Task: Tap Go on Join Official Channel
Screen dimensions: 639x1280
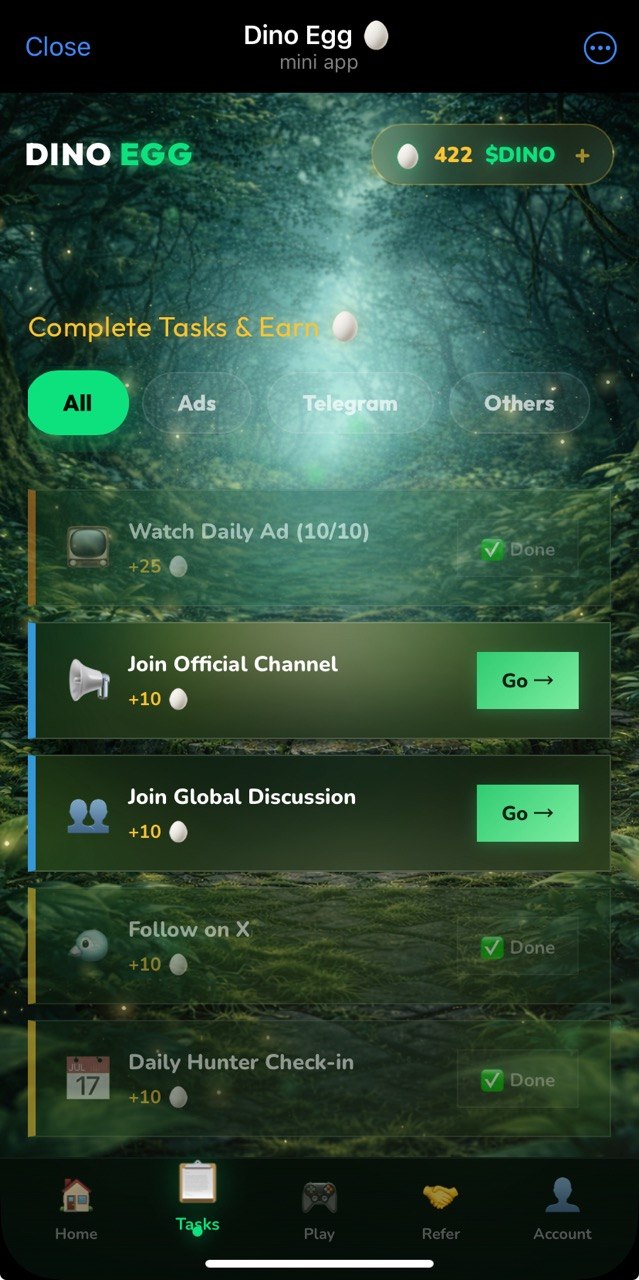Action: [x=527, y=680]
